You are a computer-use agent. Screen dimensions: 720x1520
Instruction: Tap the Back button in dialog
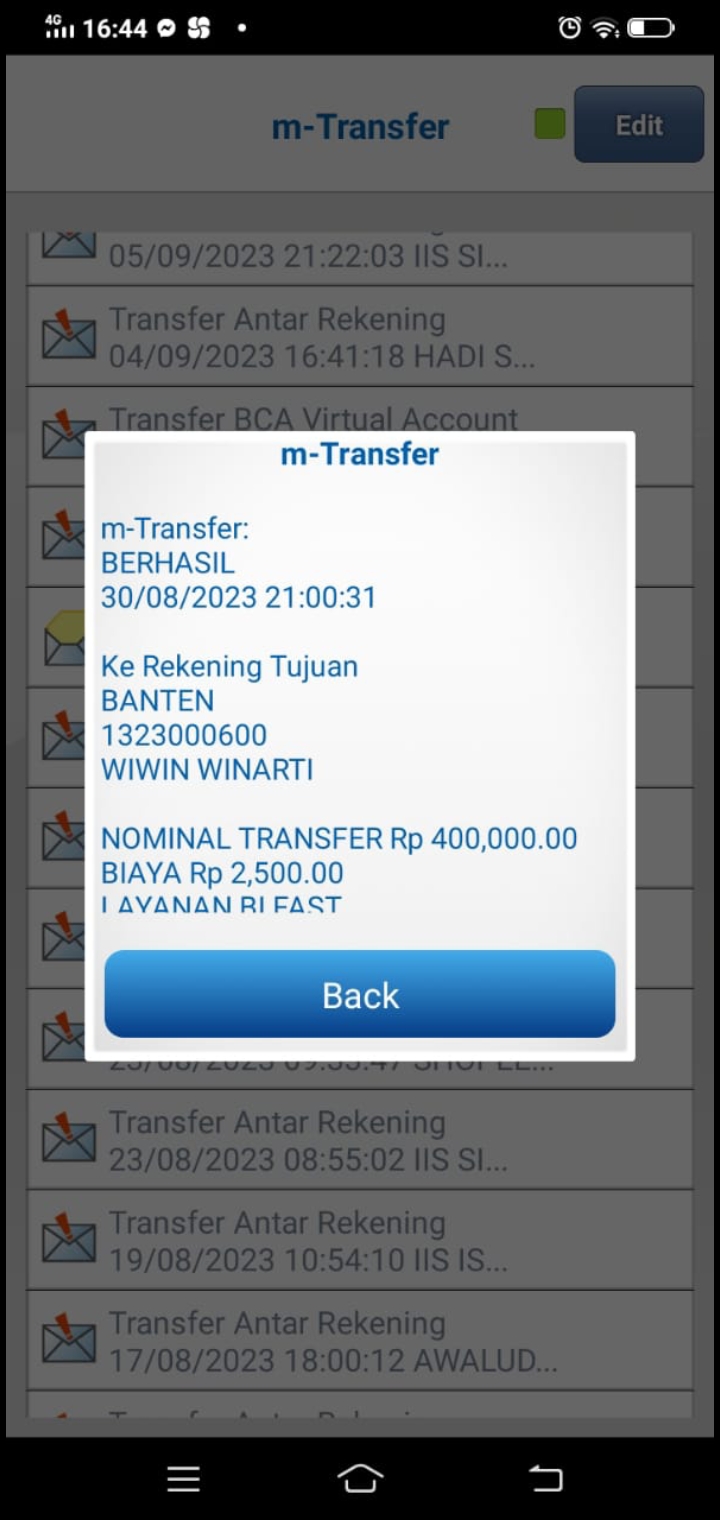(360, 994)
